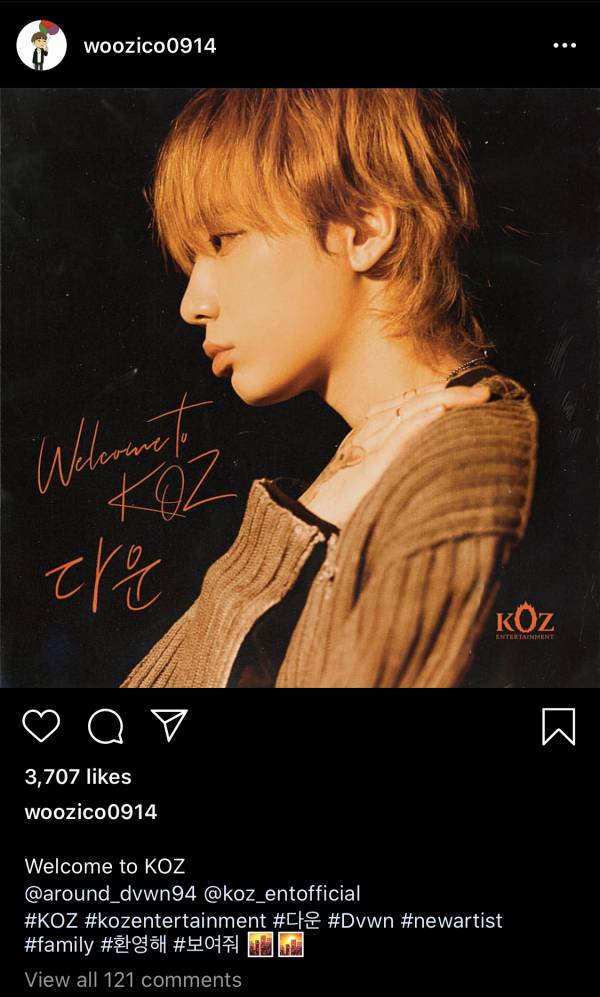Open the comment bubble icon

(105, 726)
